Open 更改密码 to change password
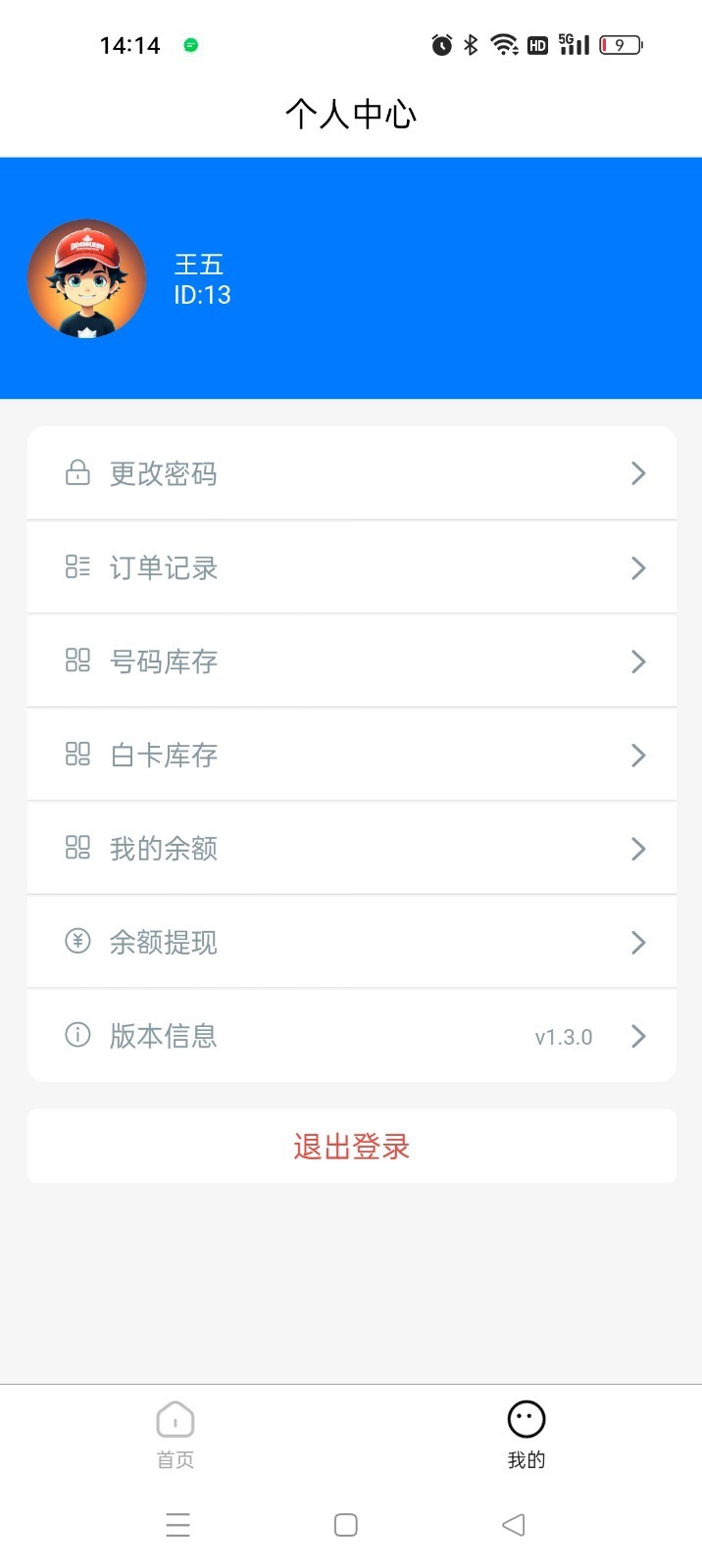 [351, 473]
